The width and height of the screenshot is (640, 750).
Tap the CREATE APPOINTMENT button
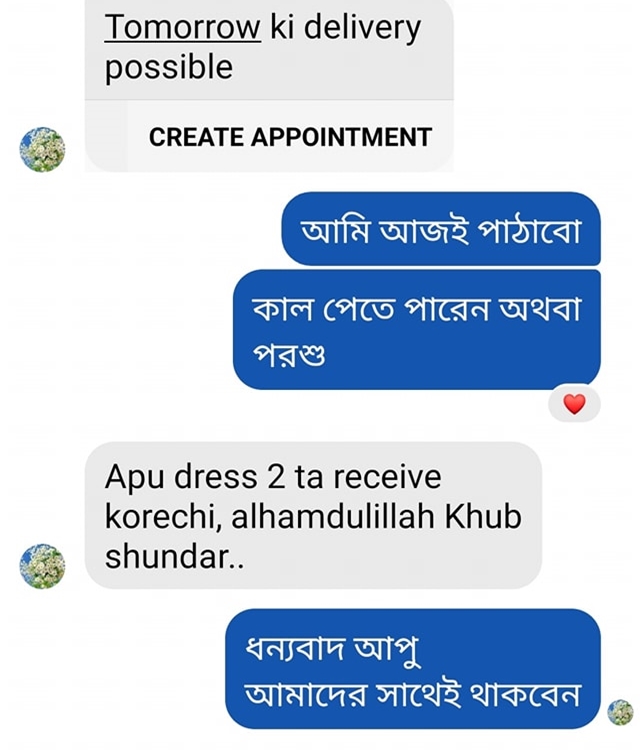[x=290, y=137]
